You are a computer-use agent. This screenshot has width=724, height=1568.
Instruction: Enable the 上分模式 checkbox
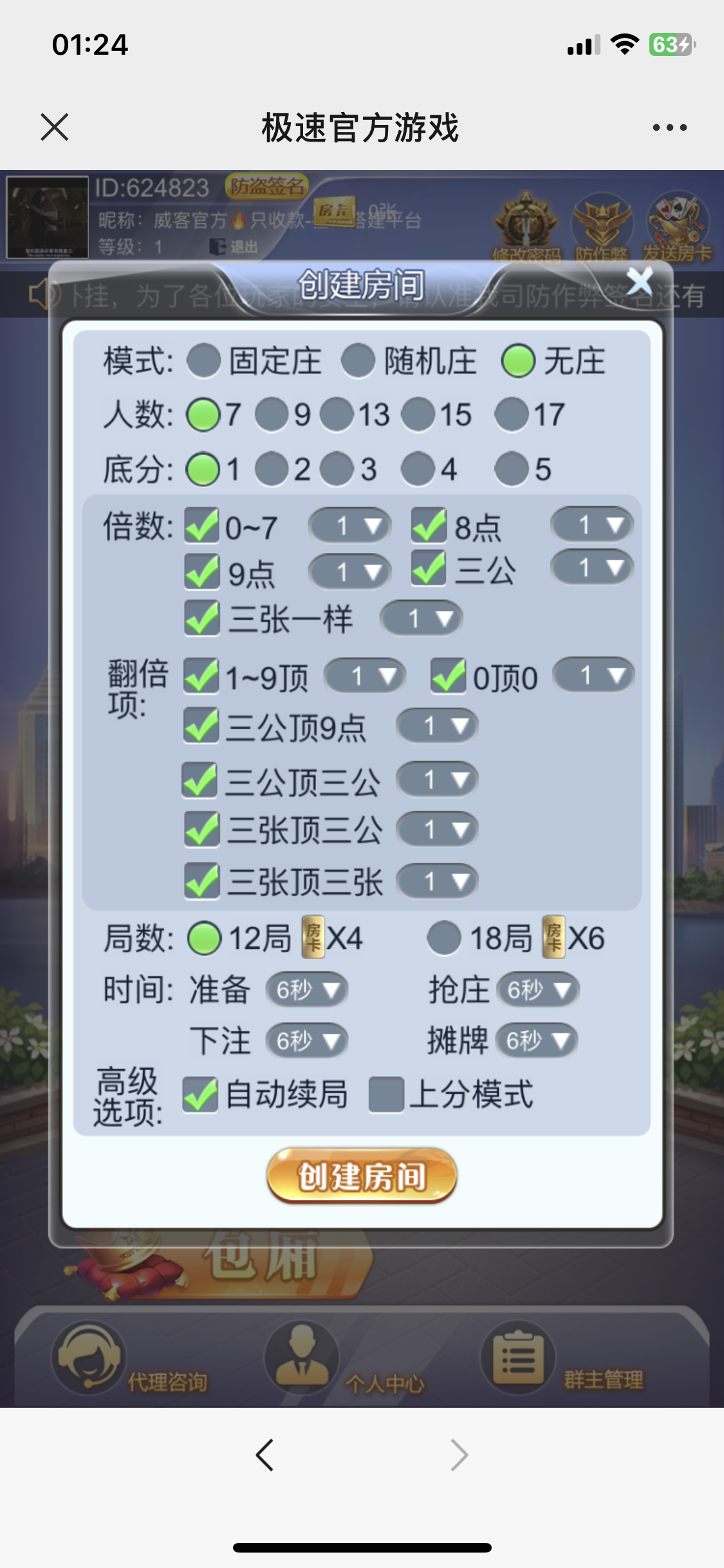pyautogui.click(x=386, y=1095)
